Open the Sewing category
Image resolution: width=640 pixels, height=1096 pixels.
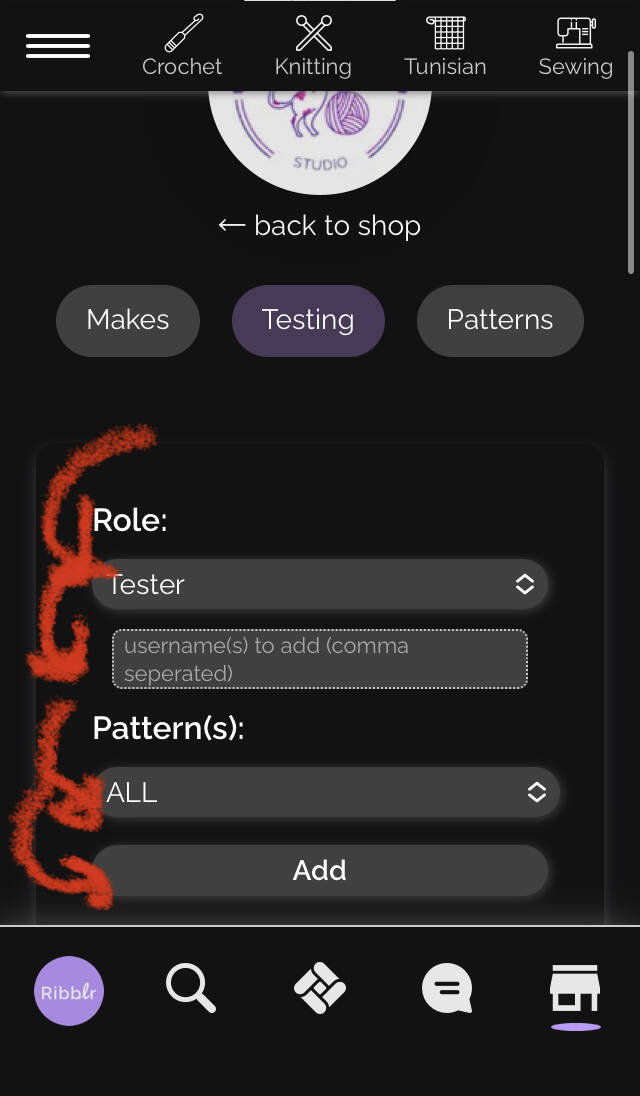(576, 45)
